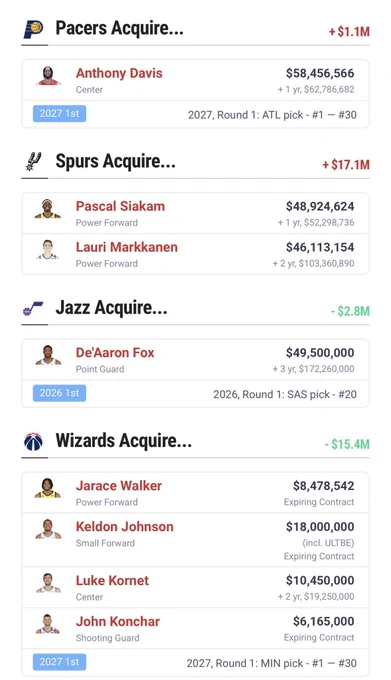Open Anthony Davis player link
The height and width of the screenshot is (680, 391).
(x=119, y=73)
